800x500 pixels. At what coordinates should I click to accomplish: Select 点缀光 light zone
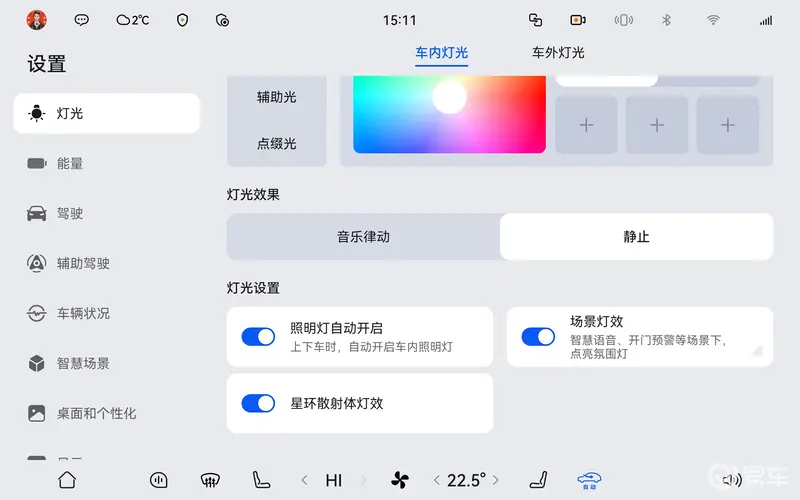pyautogui.click(x=277, y=144)
